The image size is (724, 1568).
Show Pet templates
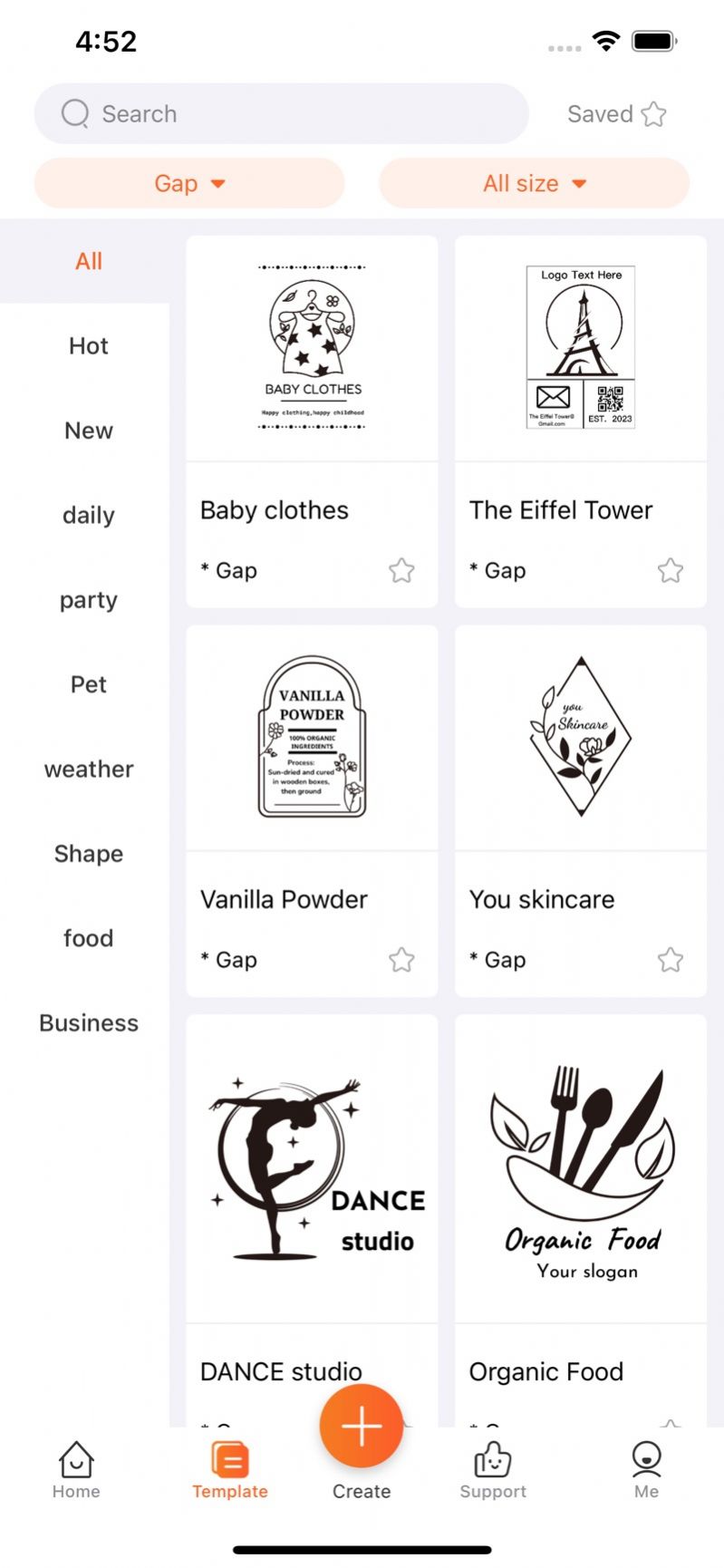[x=88, y=684]
